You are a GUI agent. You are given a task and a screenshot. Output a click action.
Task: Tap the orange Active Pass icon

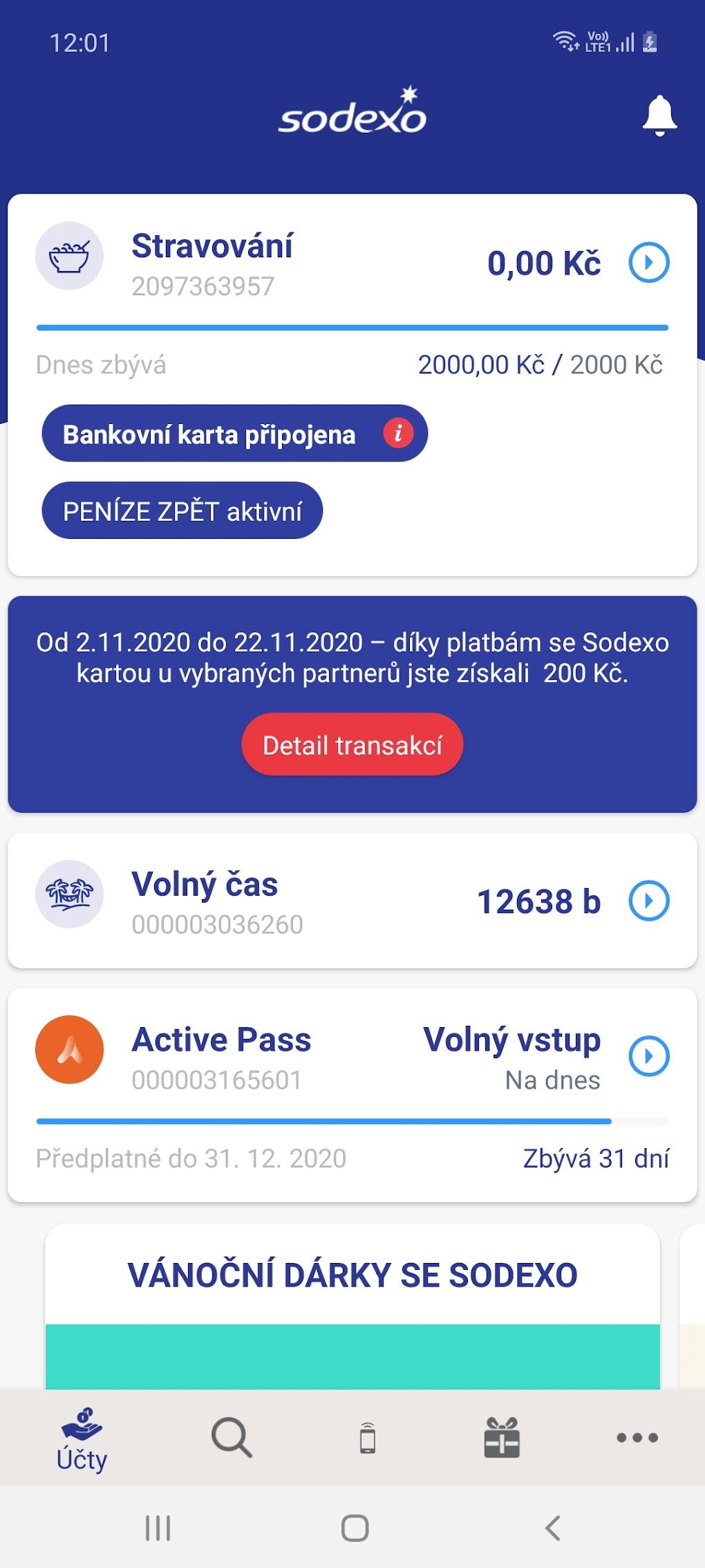coord(70,1049)
